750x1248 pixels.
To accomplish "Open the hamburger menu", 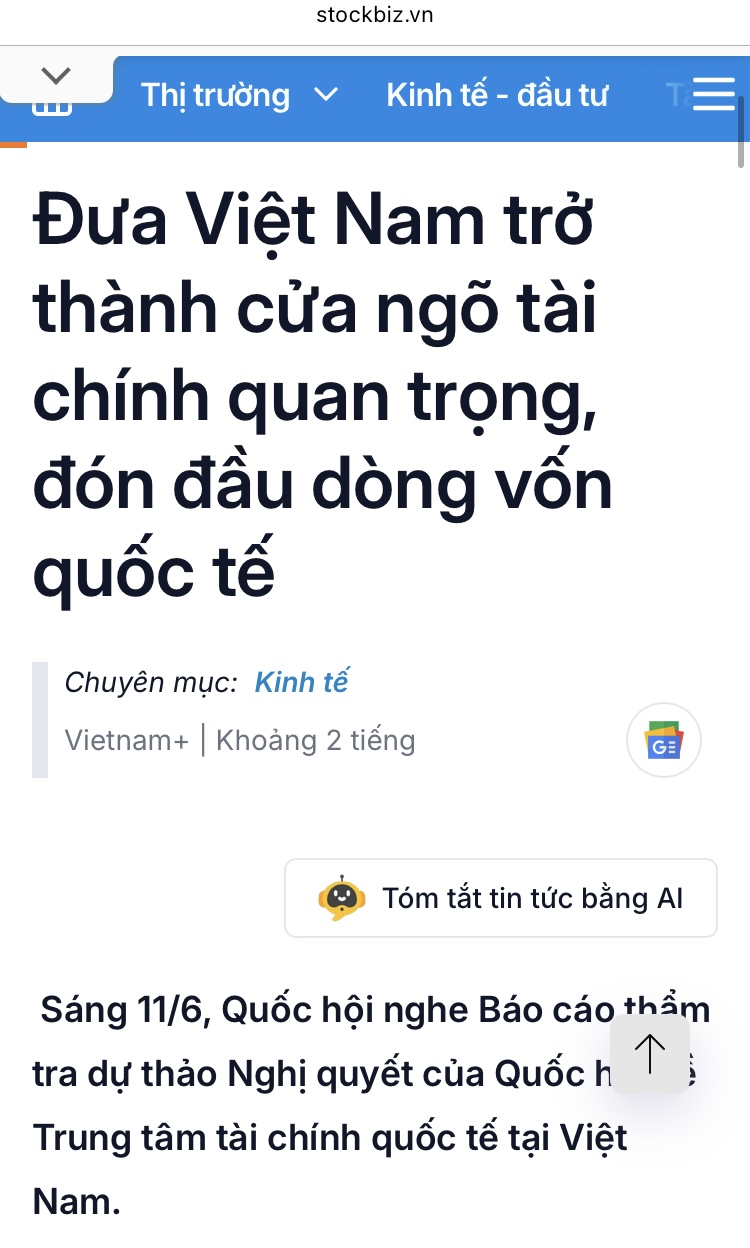I will click(713, 94).
